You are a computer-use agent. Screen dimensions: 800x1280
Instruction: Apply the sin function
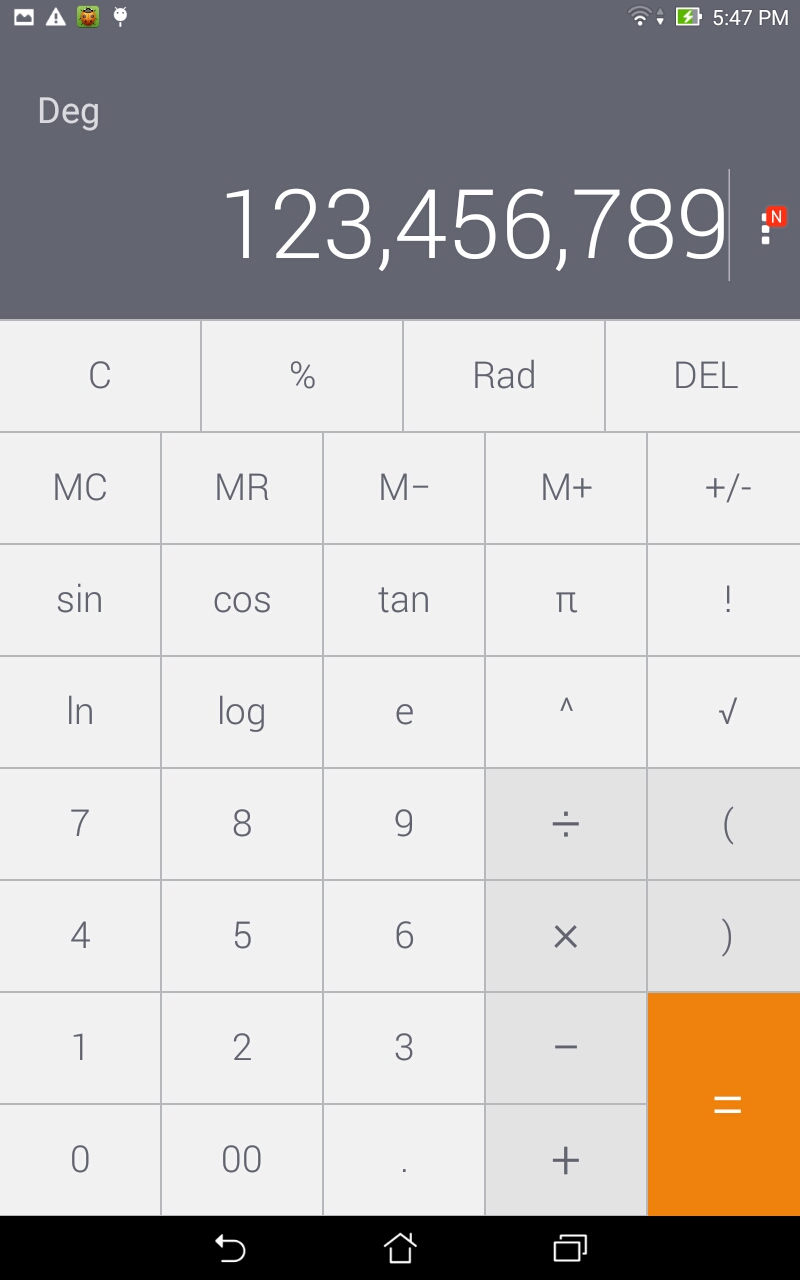[80, 600]
